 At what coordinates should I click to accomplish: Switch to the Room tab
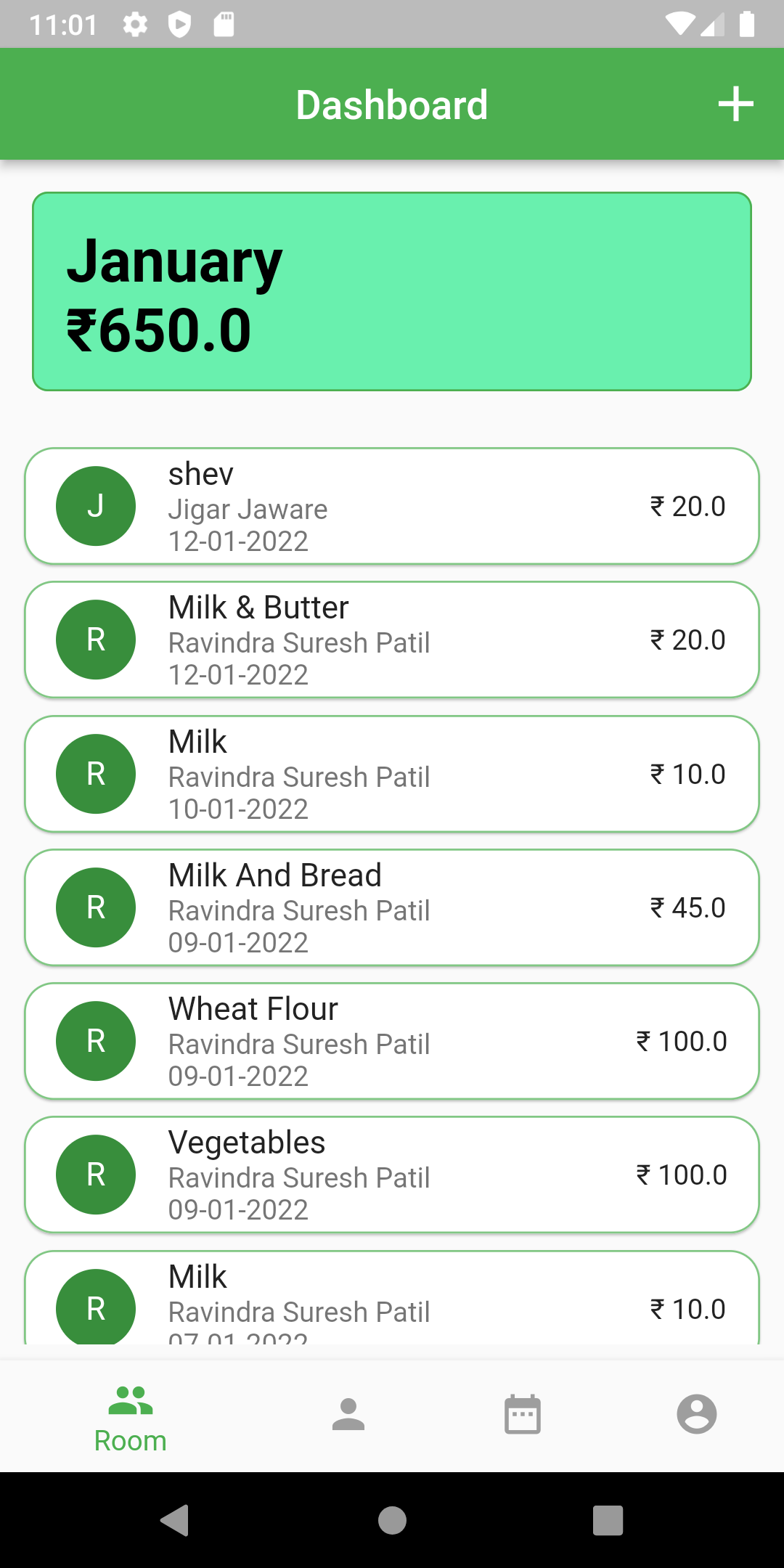pos(131,1417)
